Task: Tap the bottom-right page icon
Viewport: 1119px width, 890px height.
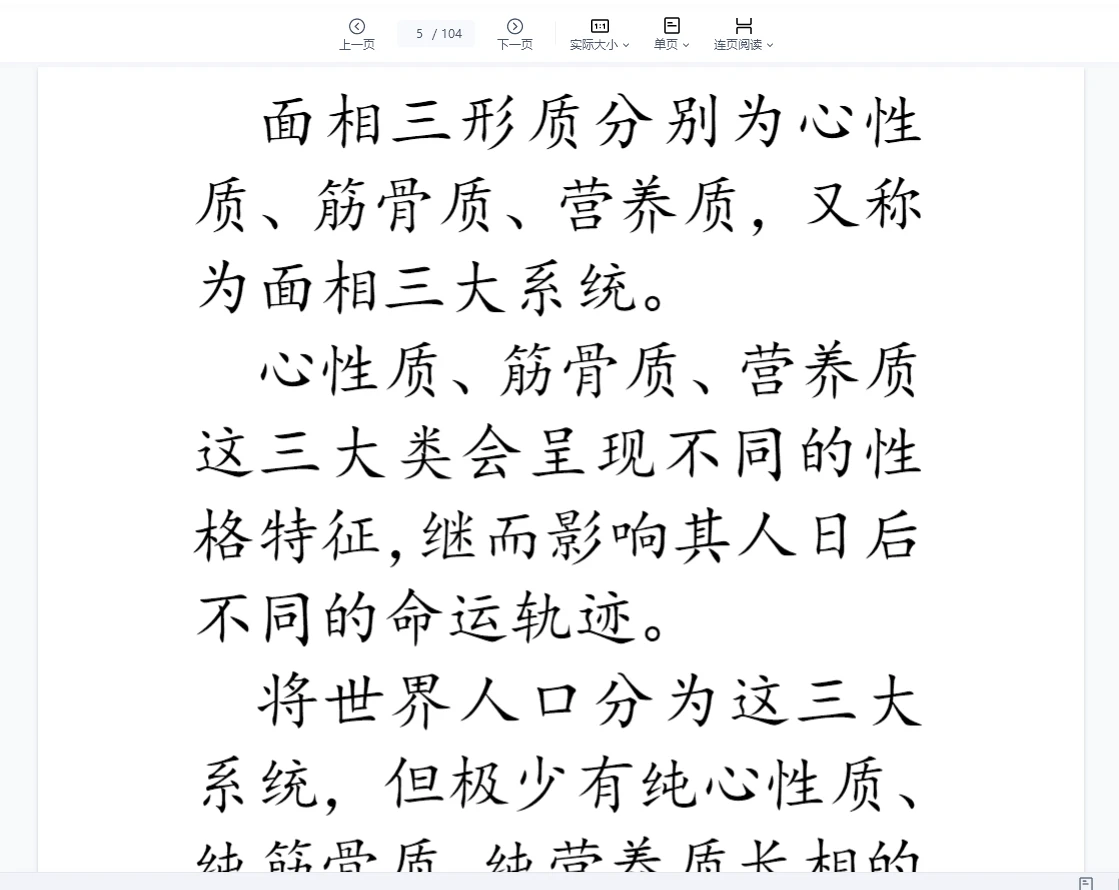Action: pyautogui.click(x=1085, y=883)
